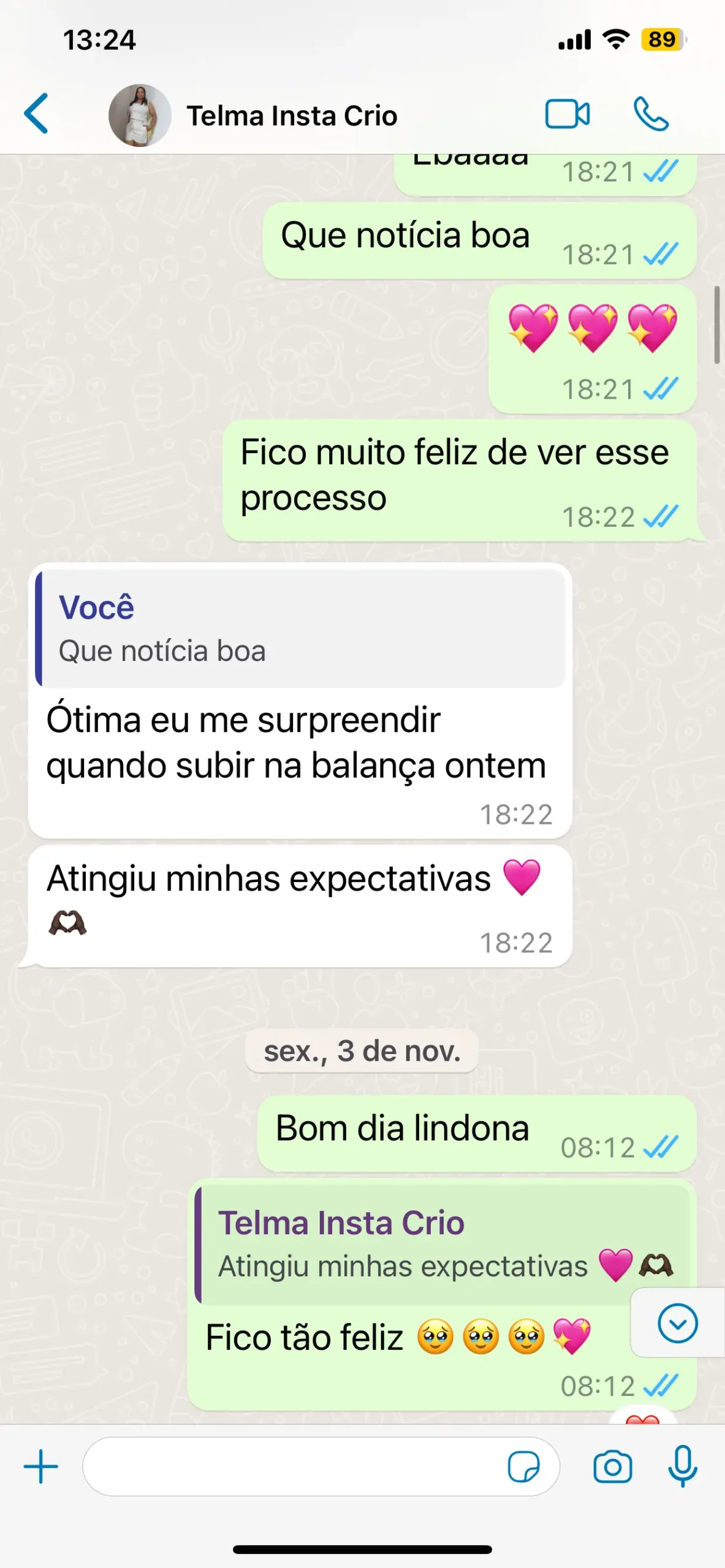This screenshot has height=1568, width=725.
Task: View Telma's profile photo
Action: (140, 115)
